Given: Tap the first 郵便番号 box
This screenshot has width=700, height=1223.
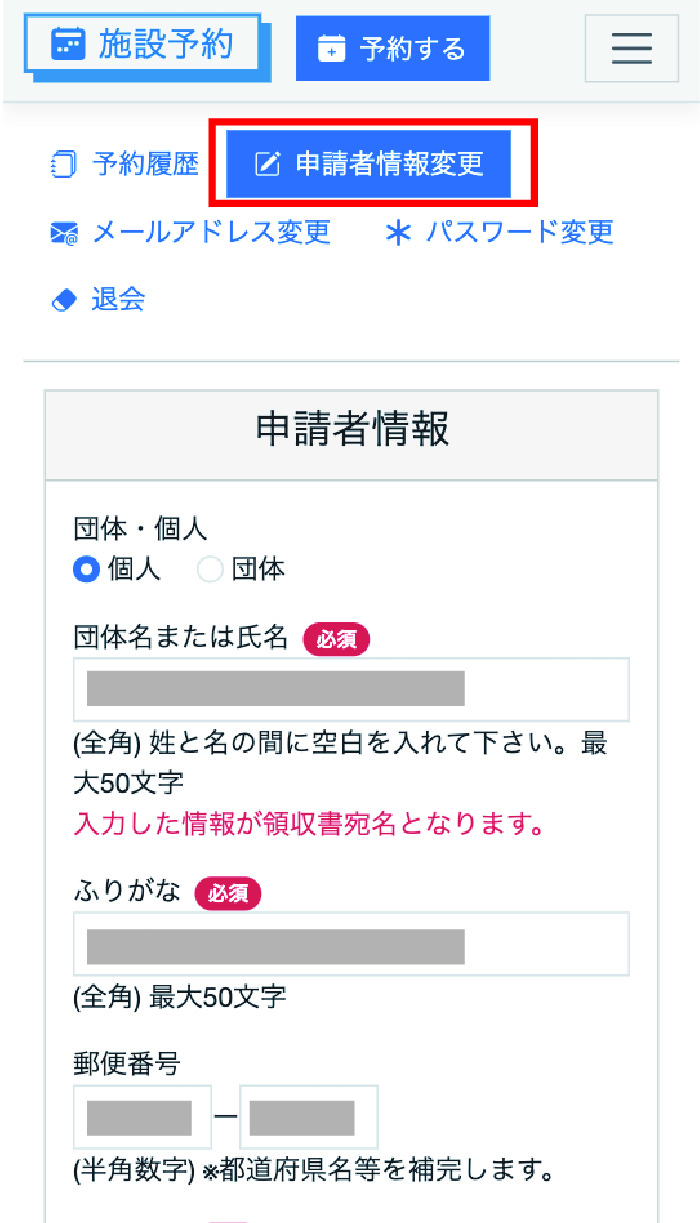Looking at the screenshot, I should click(x=142, y=1117).
